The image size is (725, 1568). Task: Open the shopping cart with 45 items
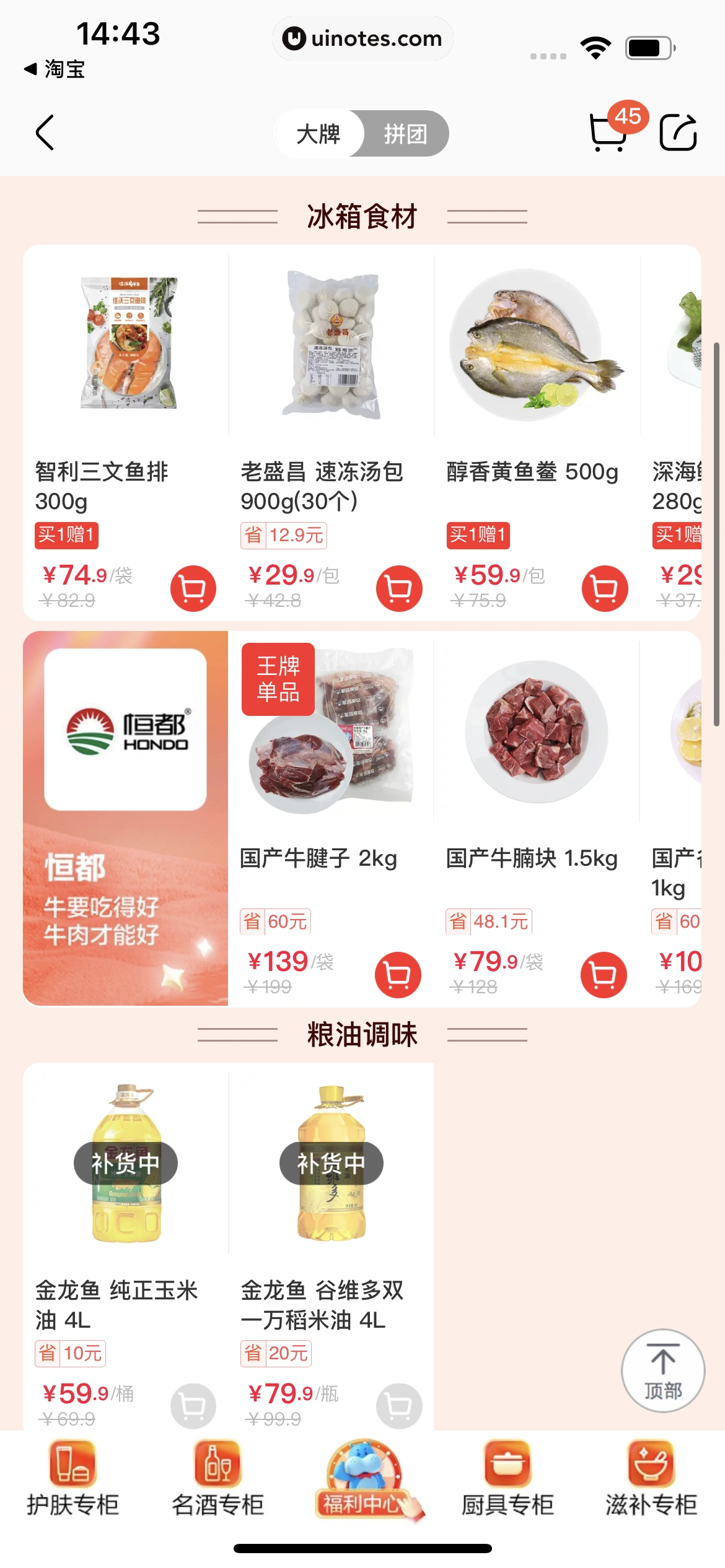[x=609, y=133]
